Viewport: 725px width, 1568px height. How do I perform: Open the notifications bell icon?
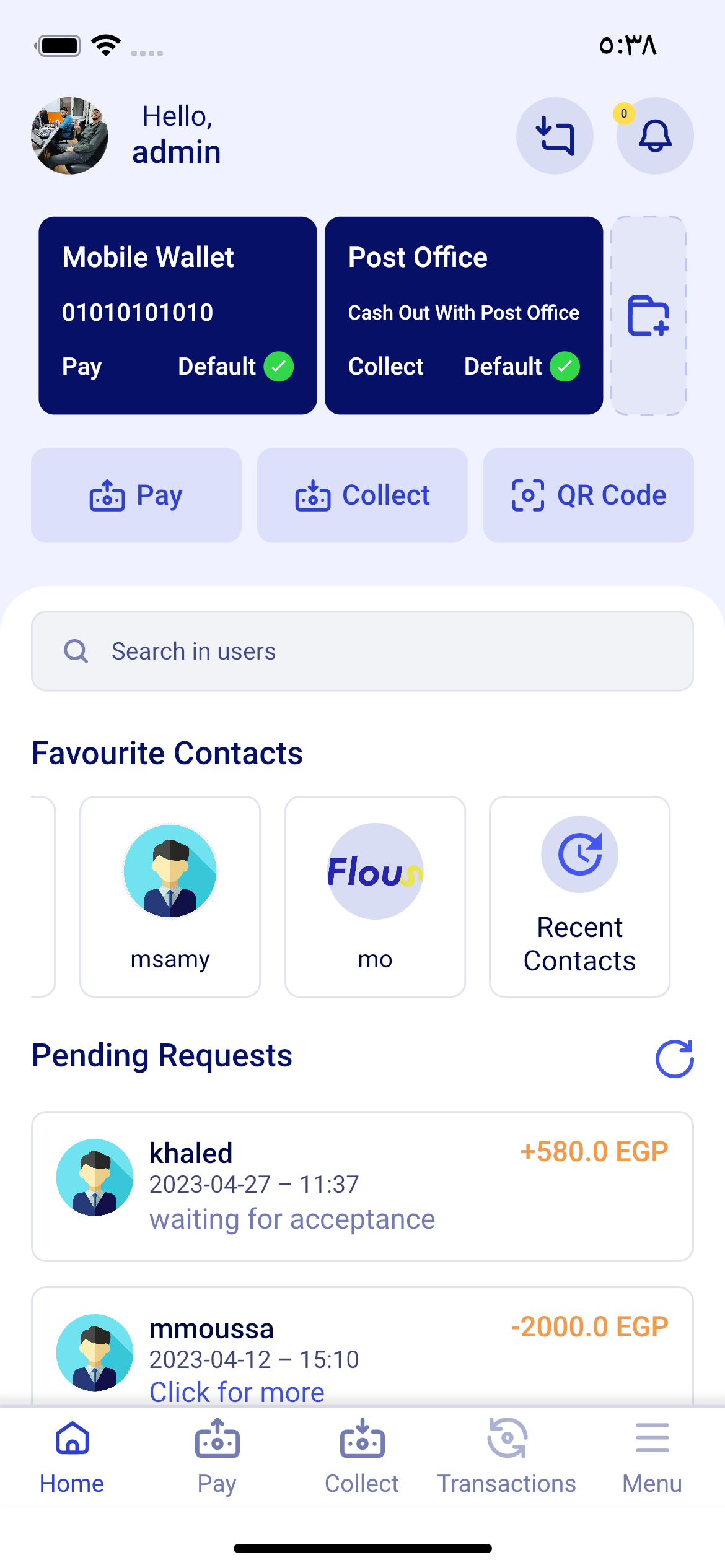pyautogui.click(x=654, y=136)
